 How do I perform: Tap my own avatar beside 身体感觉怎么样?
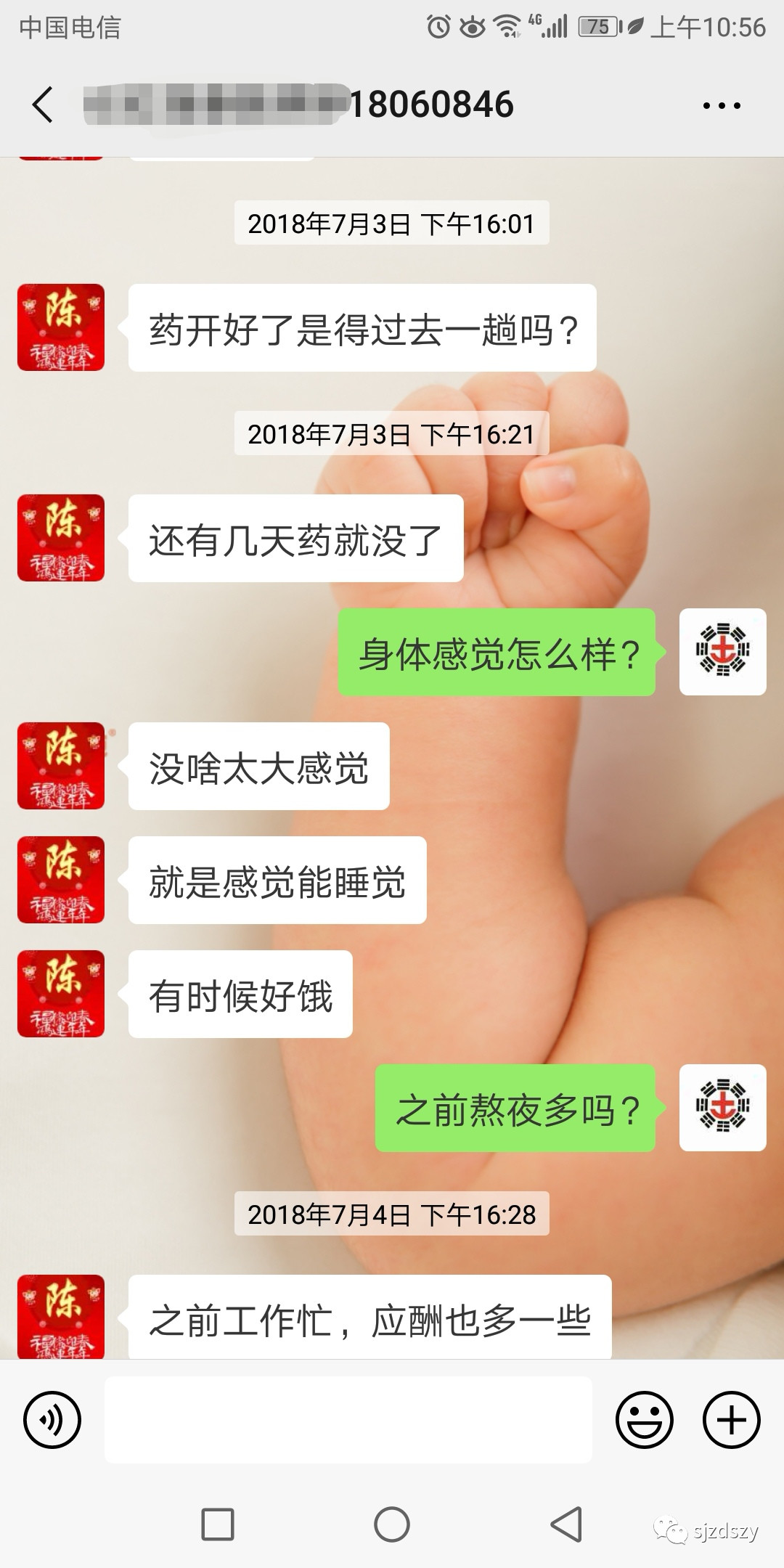click(723, 652)
